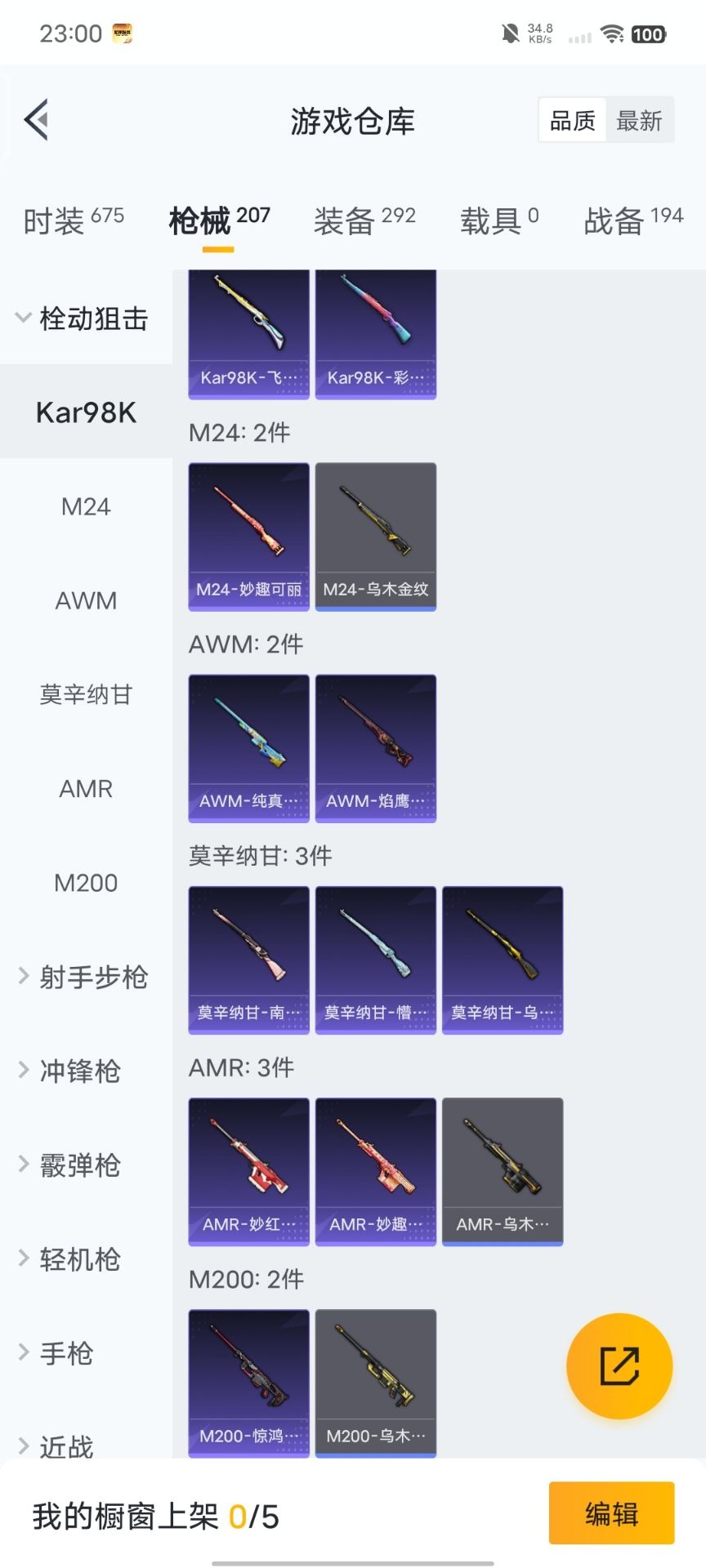Sort items by 品质

pos(572,121)
